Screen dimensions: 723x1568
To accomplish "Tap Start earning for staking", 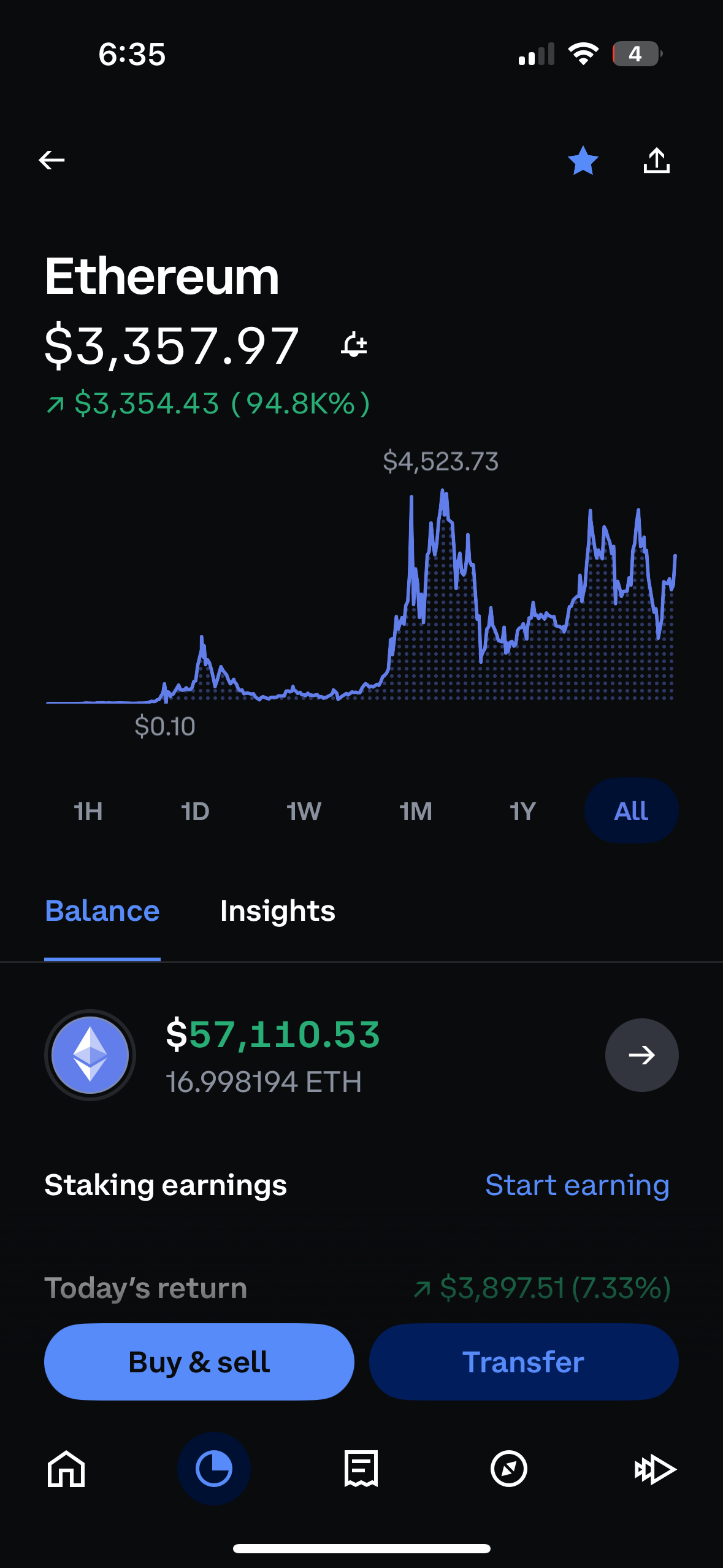I will click(x=577, y=1185).
